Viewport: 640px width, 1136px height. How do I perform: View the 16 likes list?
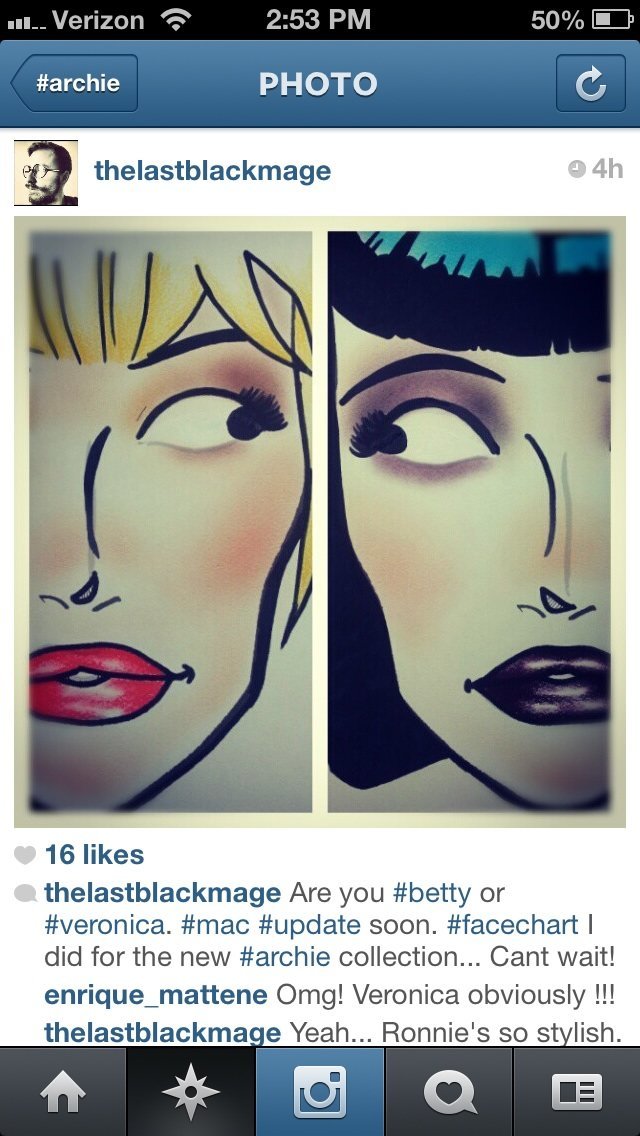(94, 855)
